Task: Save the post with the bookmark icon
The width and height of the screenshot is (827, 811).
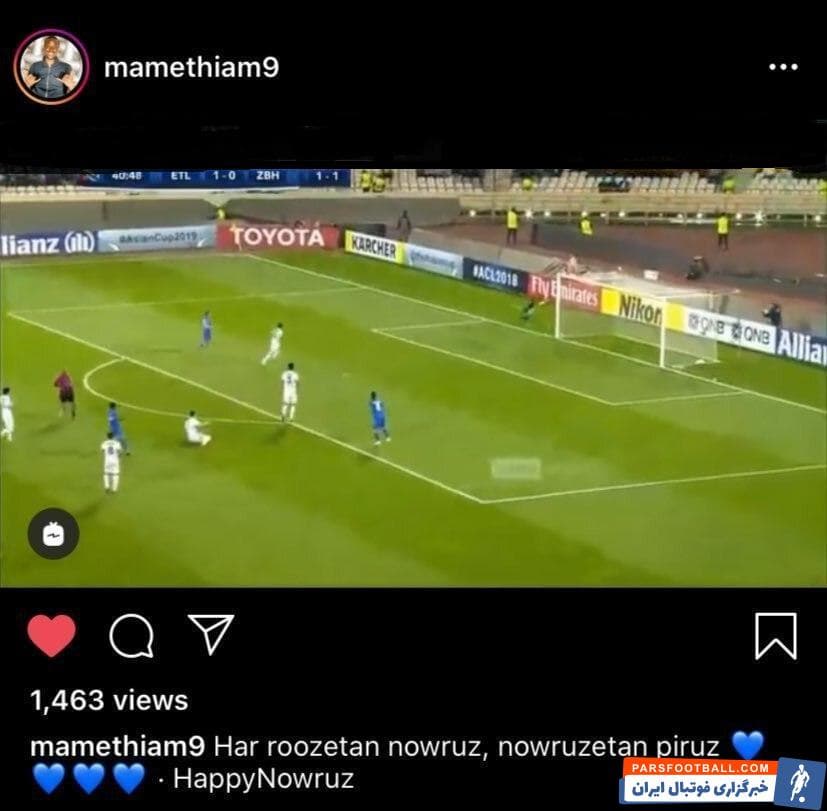Action: coord(775,636)
